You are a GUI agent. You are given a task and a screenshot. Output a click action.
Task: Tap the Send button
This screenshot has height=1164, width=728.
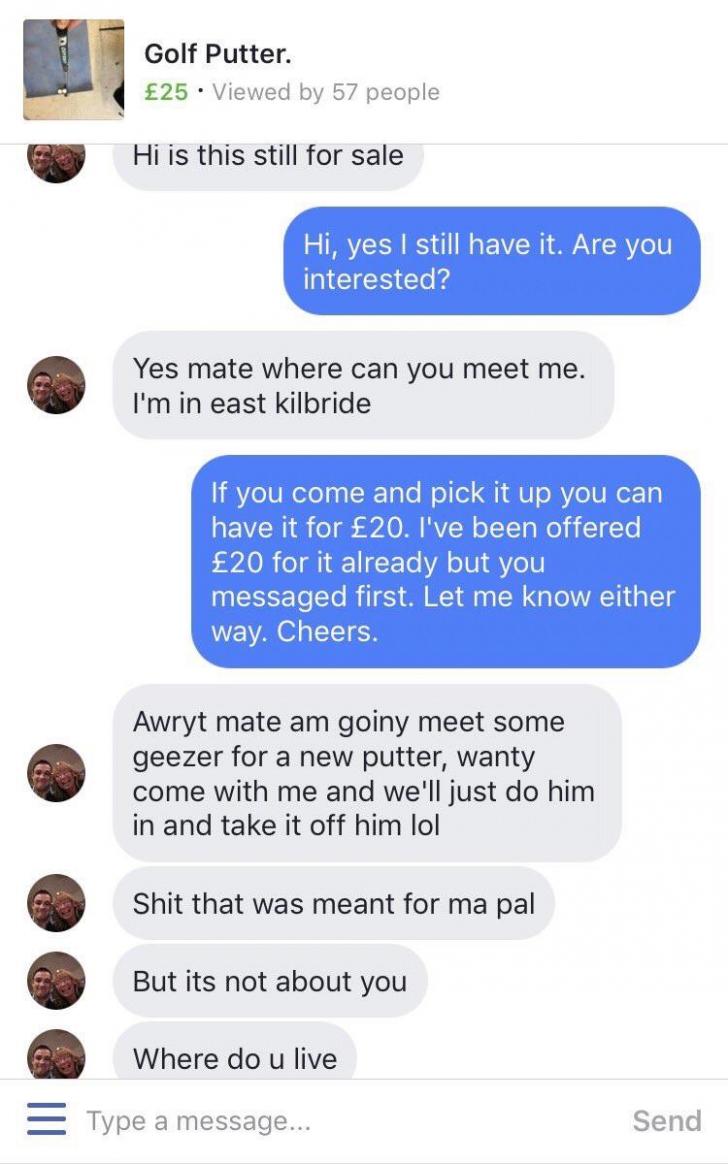(669, 1120)
